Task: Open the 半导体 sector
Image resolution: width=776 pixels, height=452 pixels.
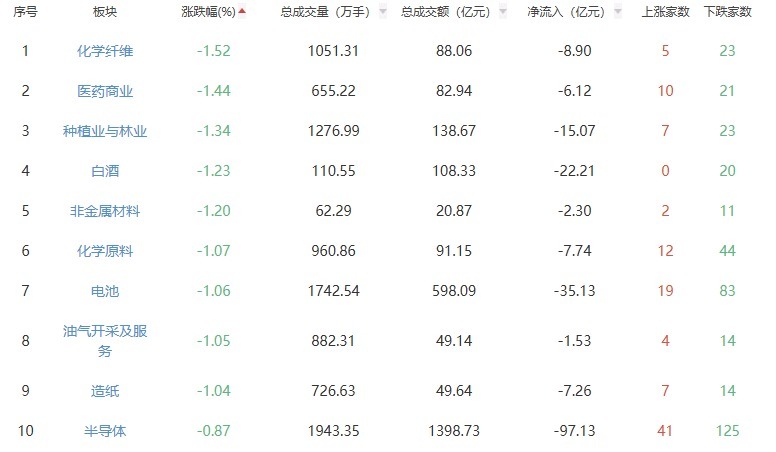Action: (104, 431)
